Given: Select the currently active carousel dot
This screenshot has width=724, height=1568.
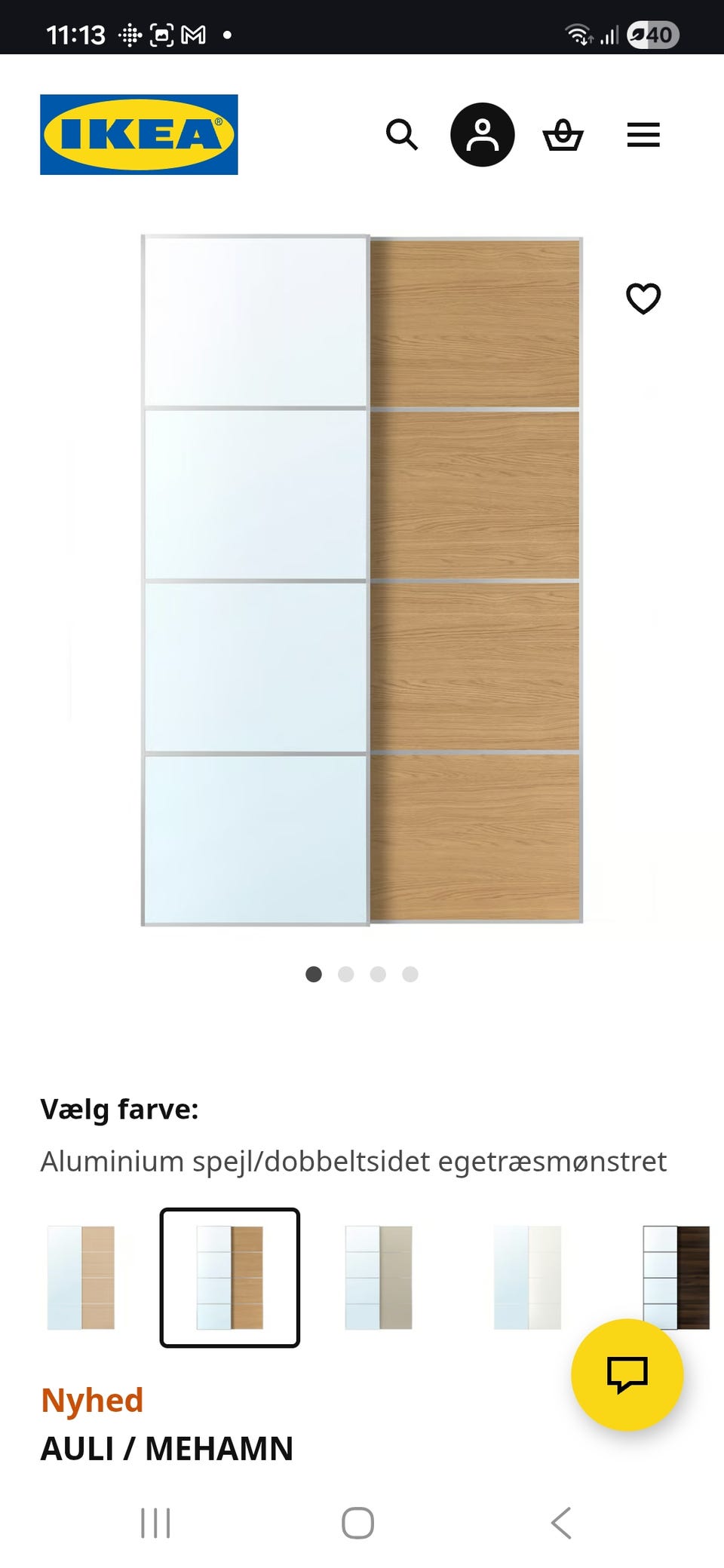Looking at the screenshot, I should [x=315, y=975].
